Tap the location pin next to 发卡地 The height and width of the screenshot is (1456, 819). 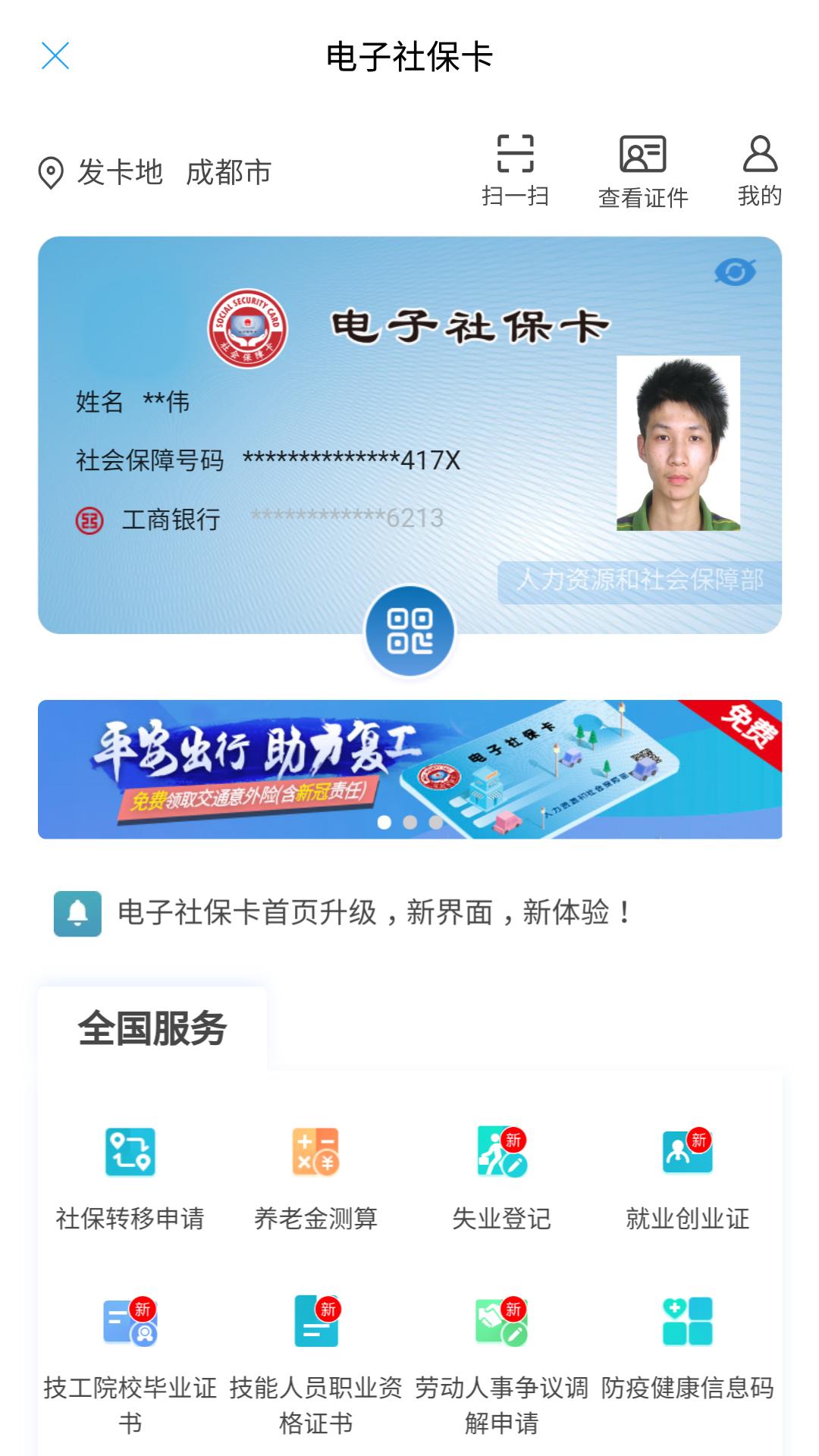(x=51, y=173)
